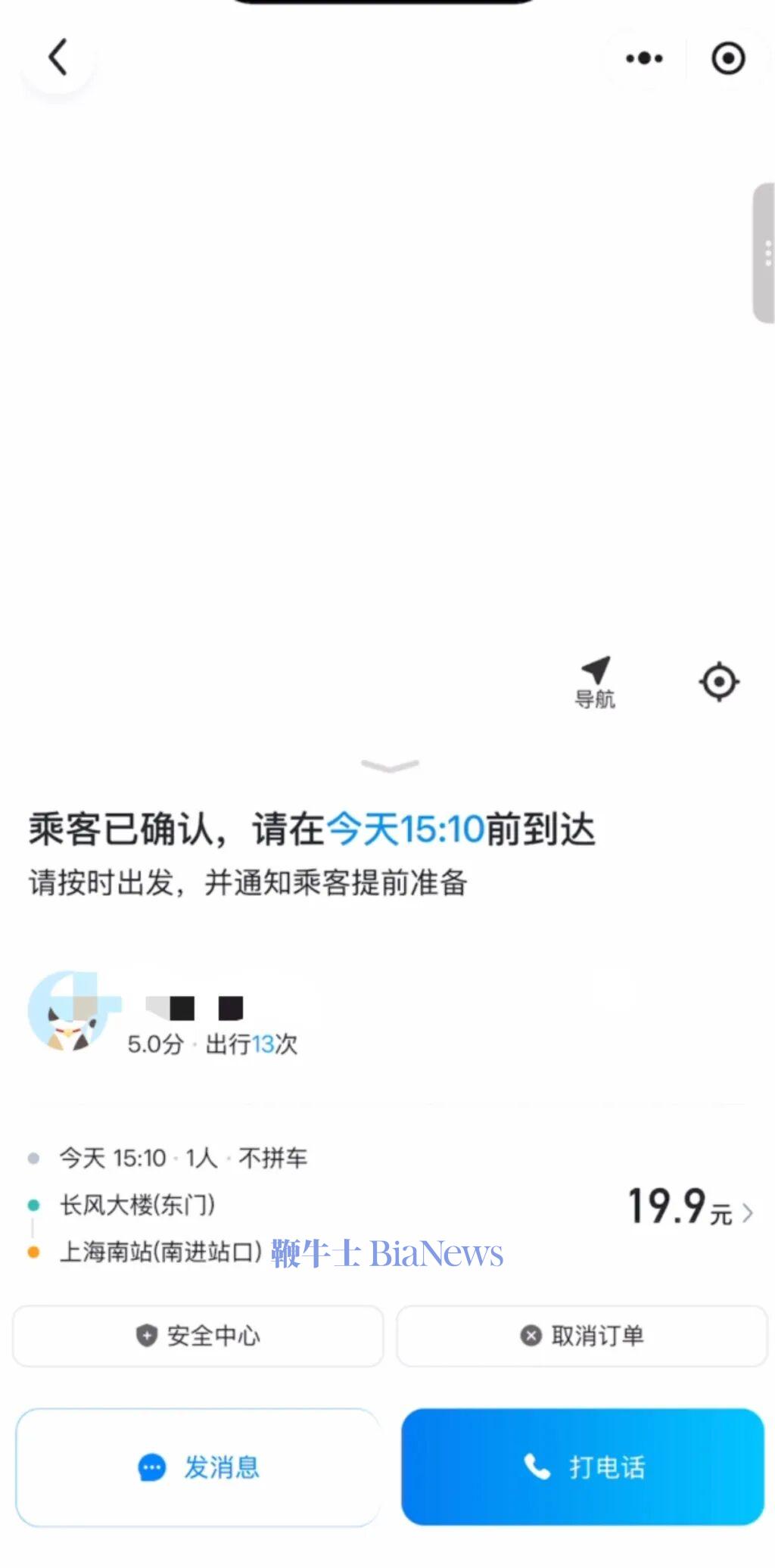
Task: Send a message via 发消息
Action: click(x=198, y=1467)
